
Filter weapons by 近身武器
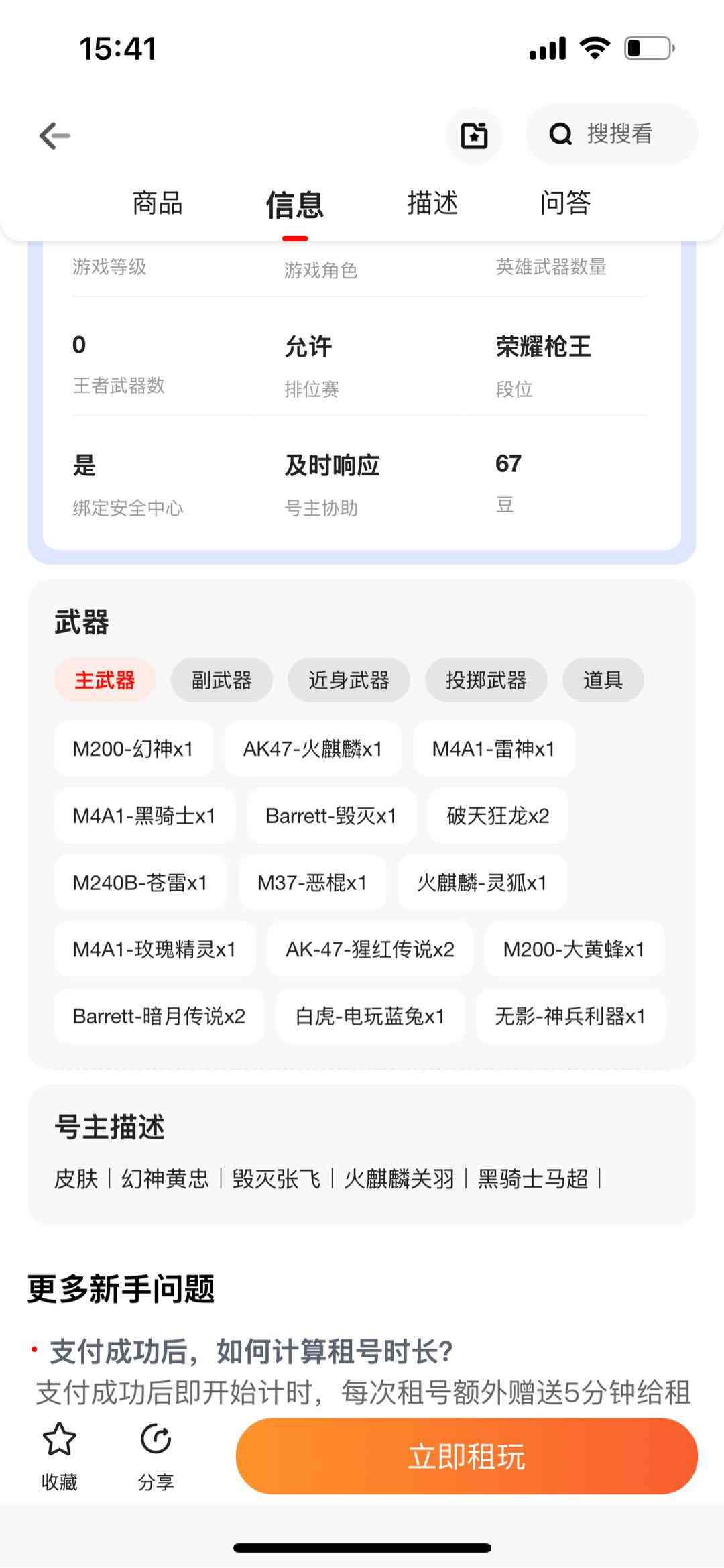pos(349,680)
